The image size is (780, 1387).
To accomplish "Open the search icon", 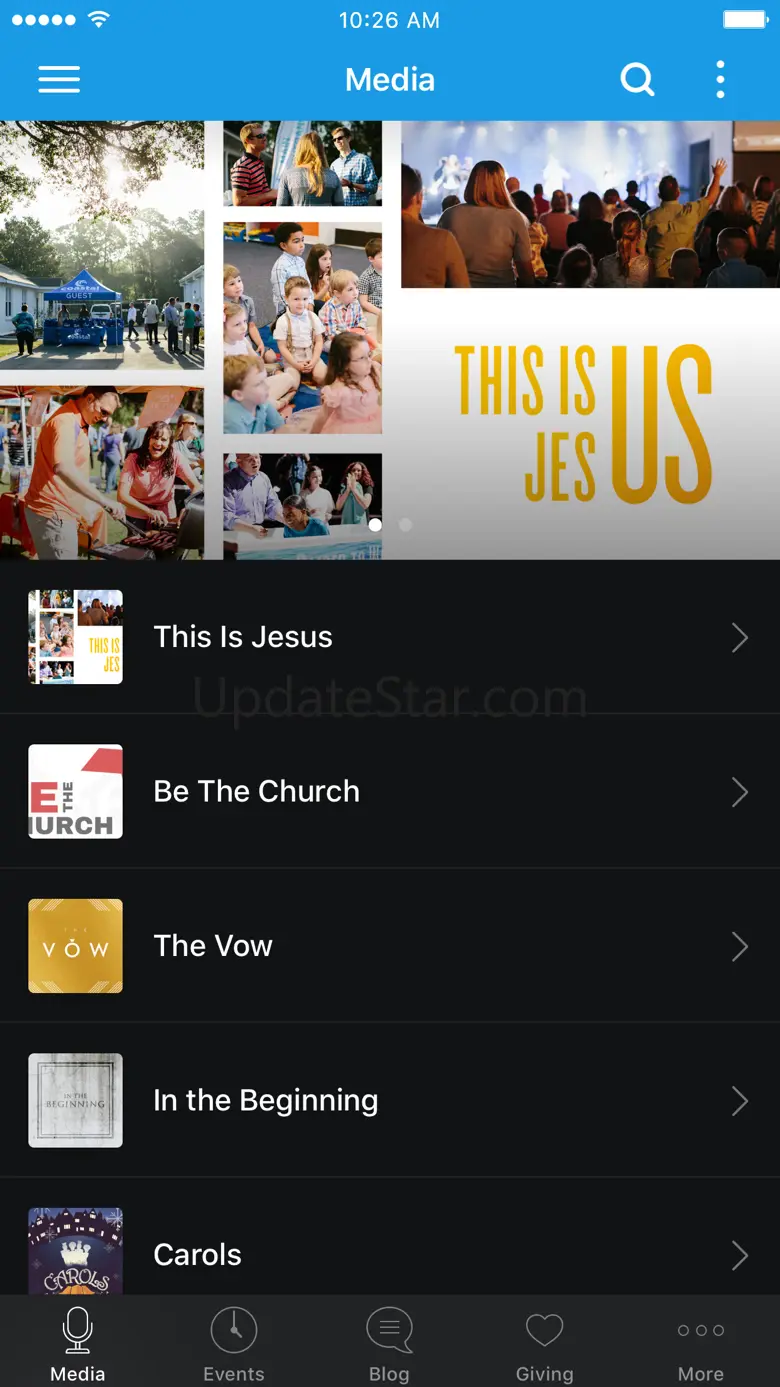I will pos(637,80).
